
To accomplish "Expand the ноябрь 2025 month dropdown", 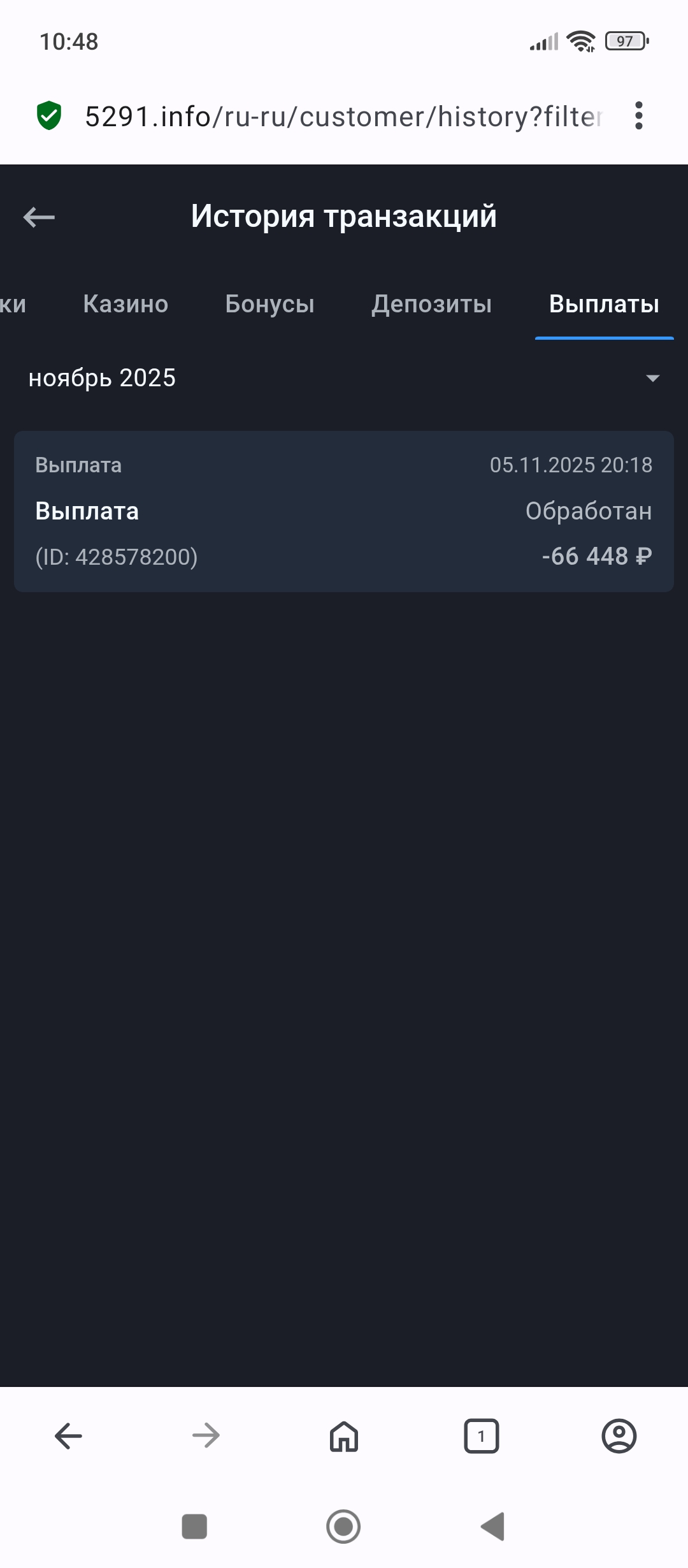I will pos(652,378).
